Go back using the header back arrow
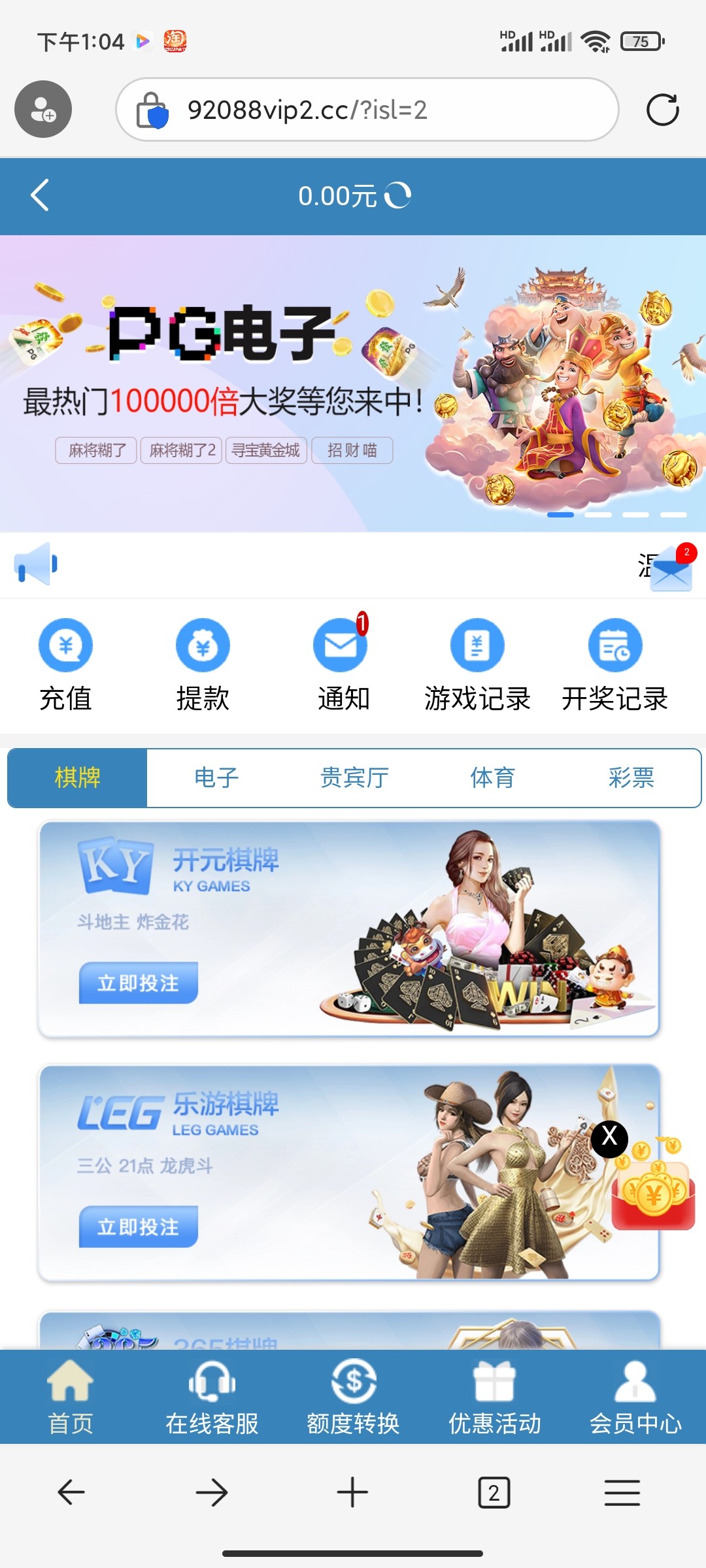Image resolution: width=706 pixels, height=1568 pixels. [40, 195]
